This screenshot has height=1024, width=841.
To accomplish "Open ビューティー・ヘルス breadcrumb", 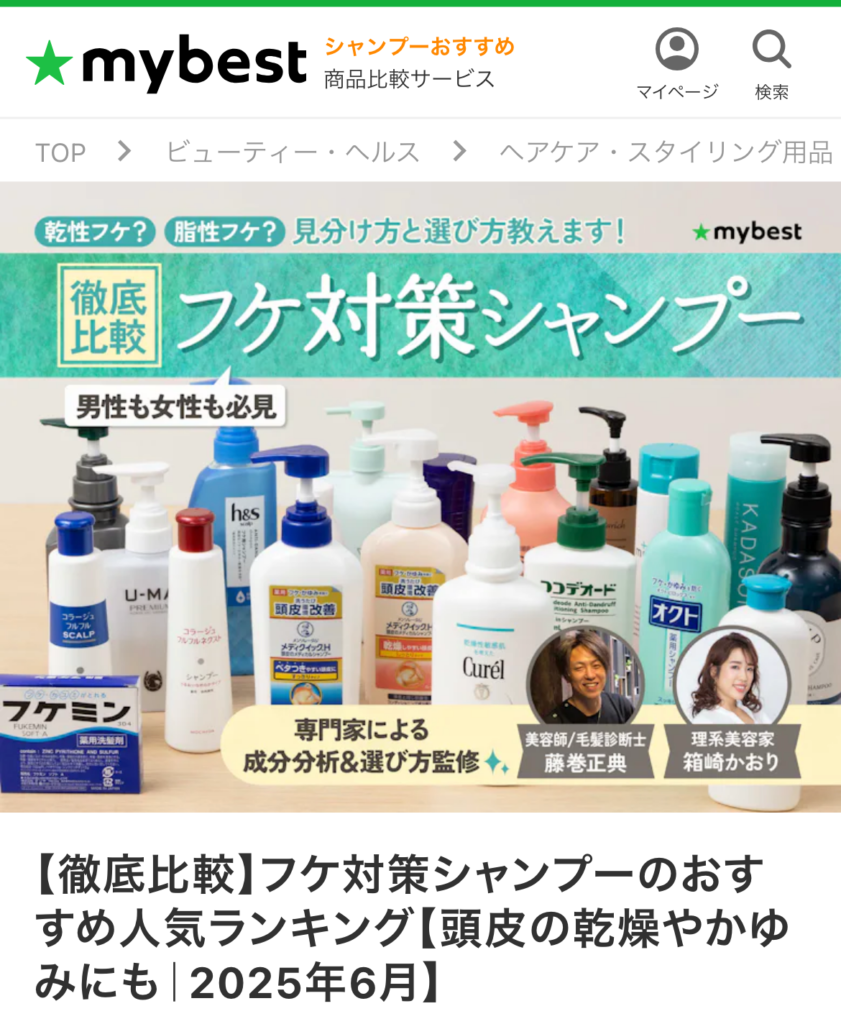I will click(x=292, y=152).
